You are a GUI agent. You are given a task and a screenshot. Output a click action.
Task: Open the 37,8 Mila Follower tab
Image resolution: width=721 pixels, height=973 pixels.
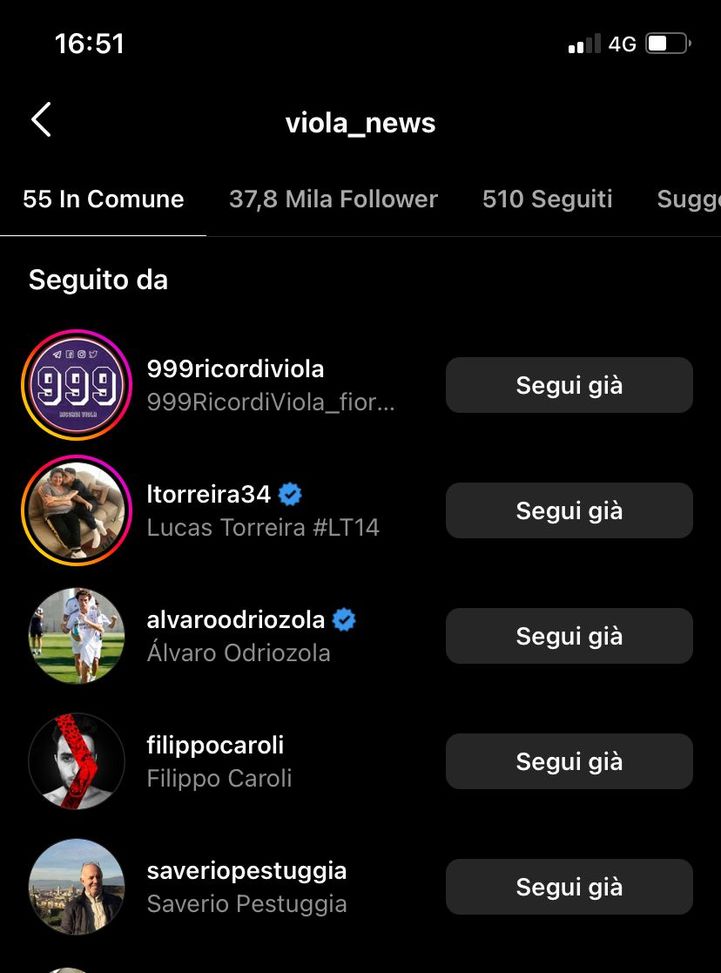pyautogui.click(x=332, y=199)
